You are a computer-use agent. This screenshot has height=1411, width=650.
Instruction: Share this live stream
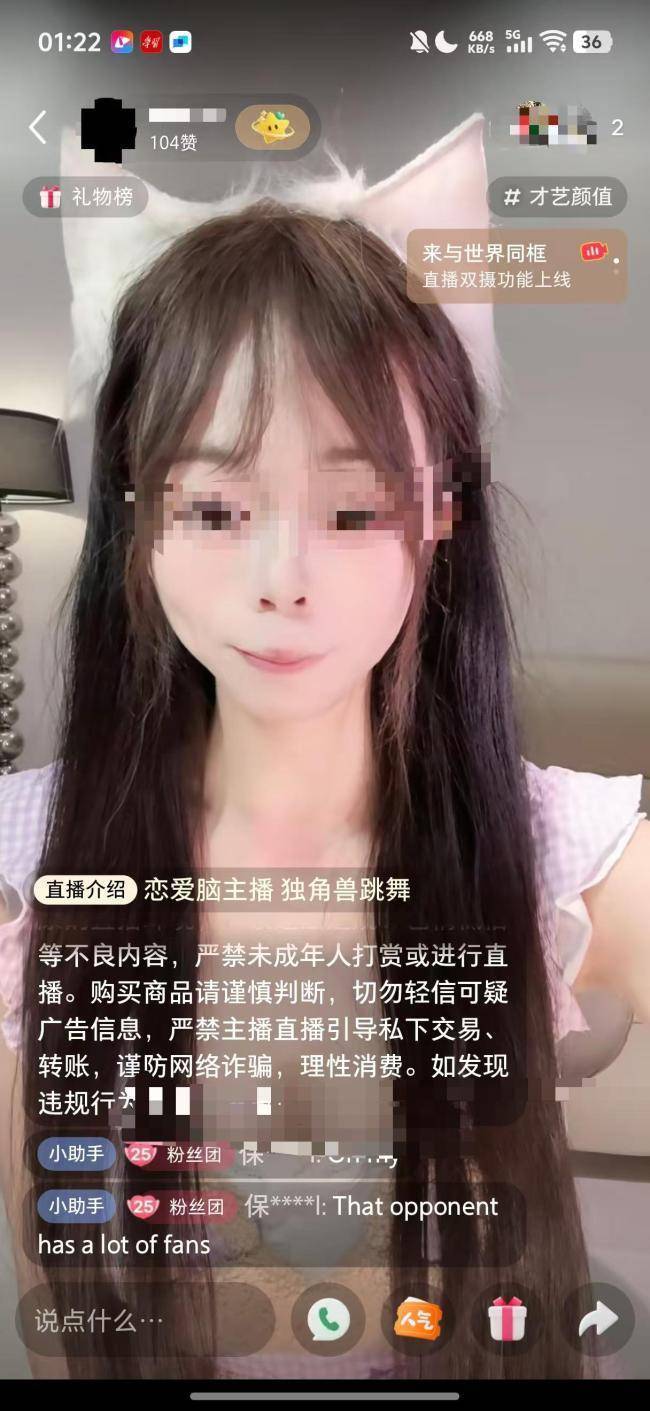pos(597,1320)
